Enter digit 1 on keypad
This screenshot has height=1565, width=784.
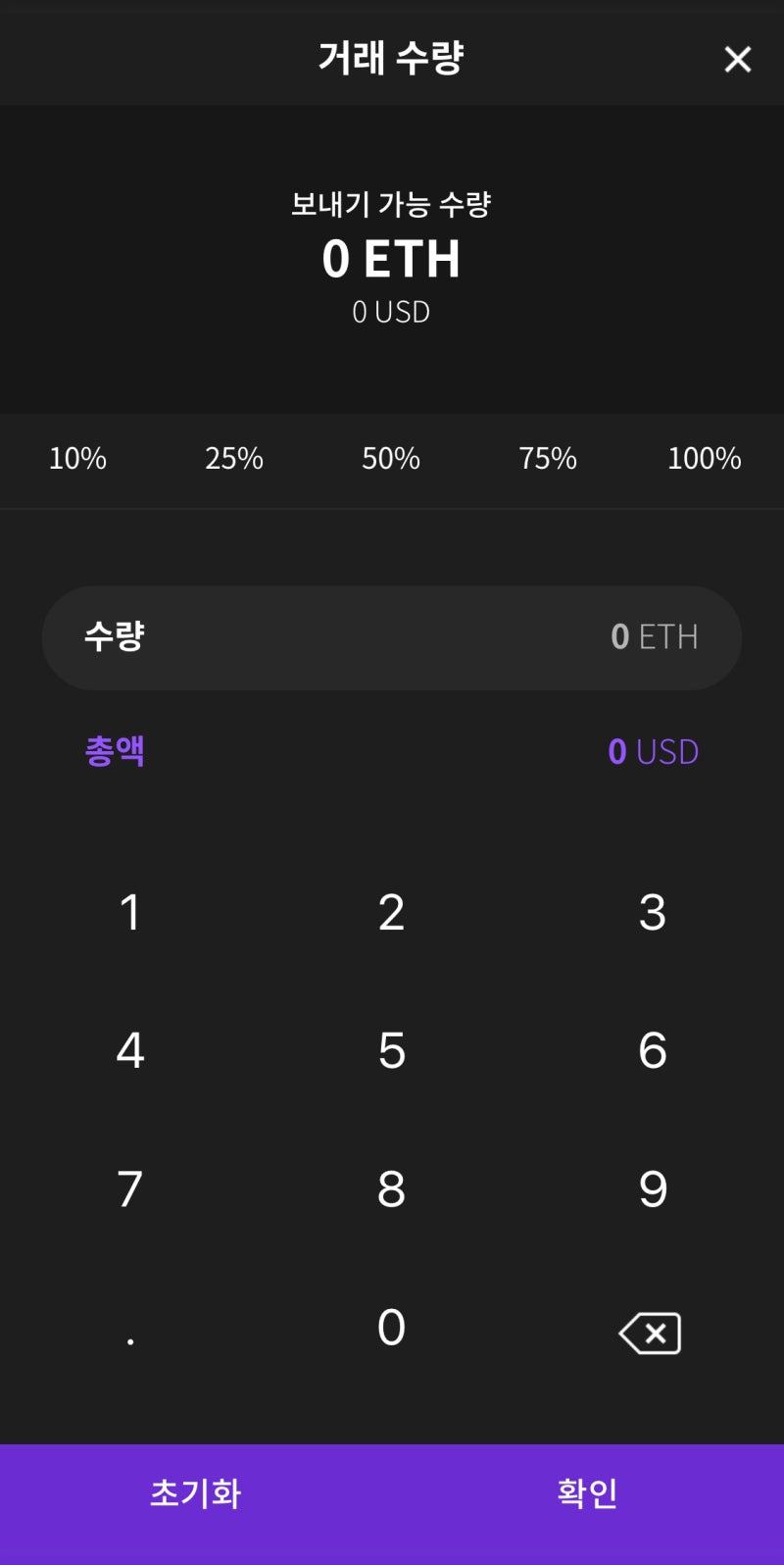pyautogui.click(x=130, y=913)
